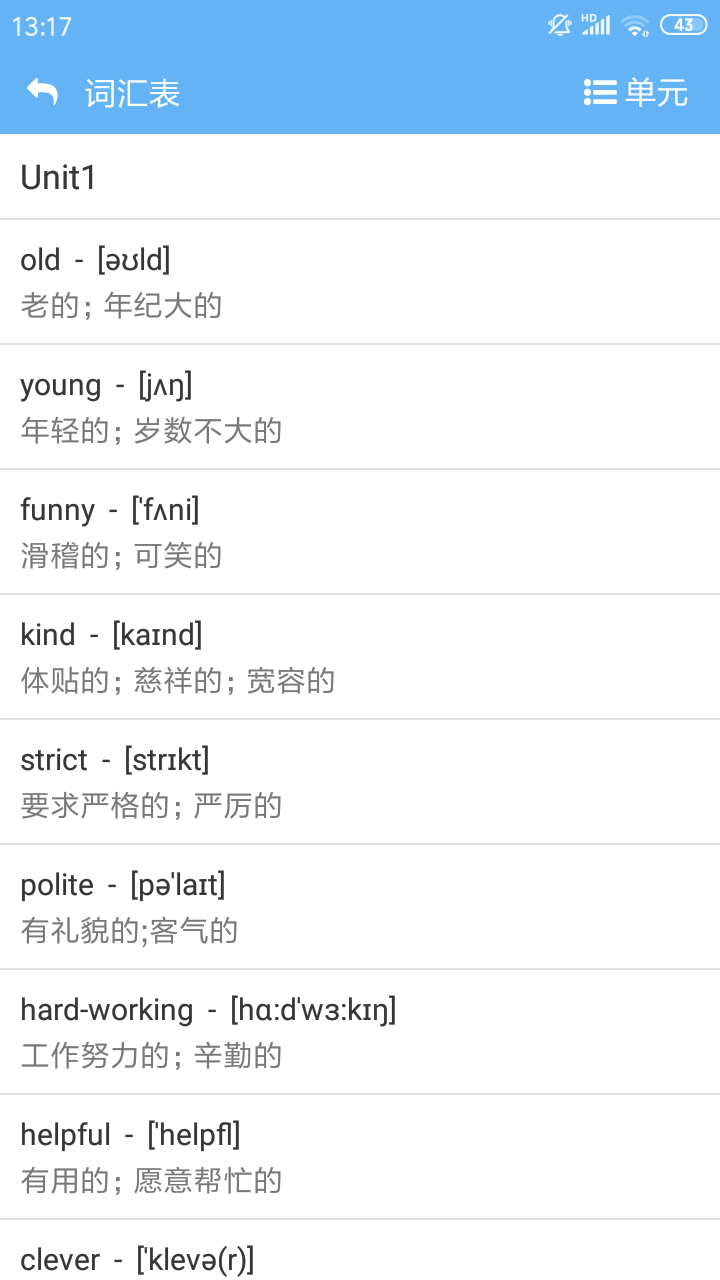This screenshot has width=720, height=1280.
Task: Select the polite word entry
Action: [x=360, y=907]
